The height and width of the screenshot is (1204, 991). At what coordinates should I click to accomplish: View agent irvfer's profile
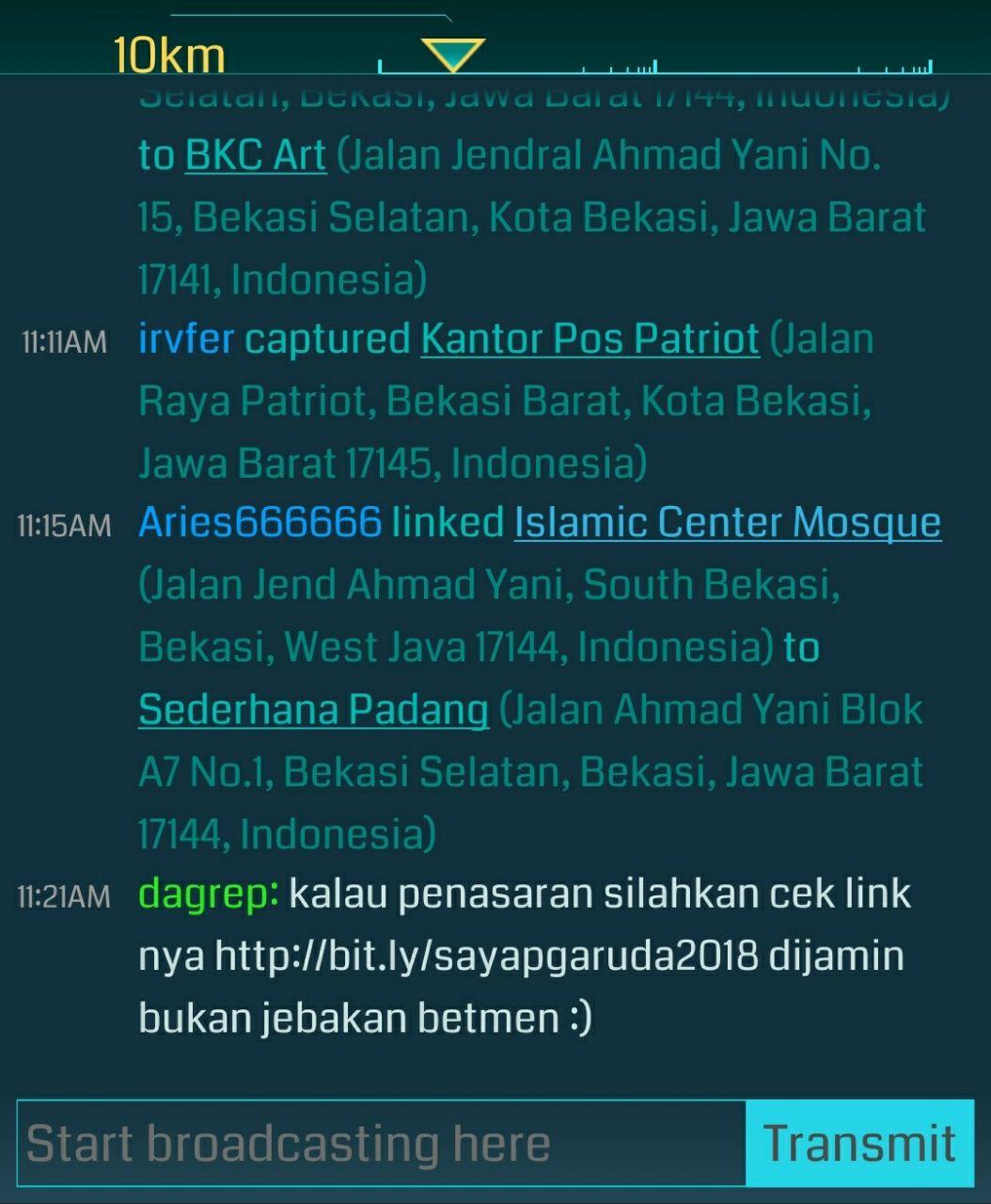click(186, 340)
